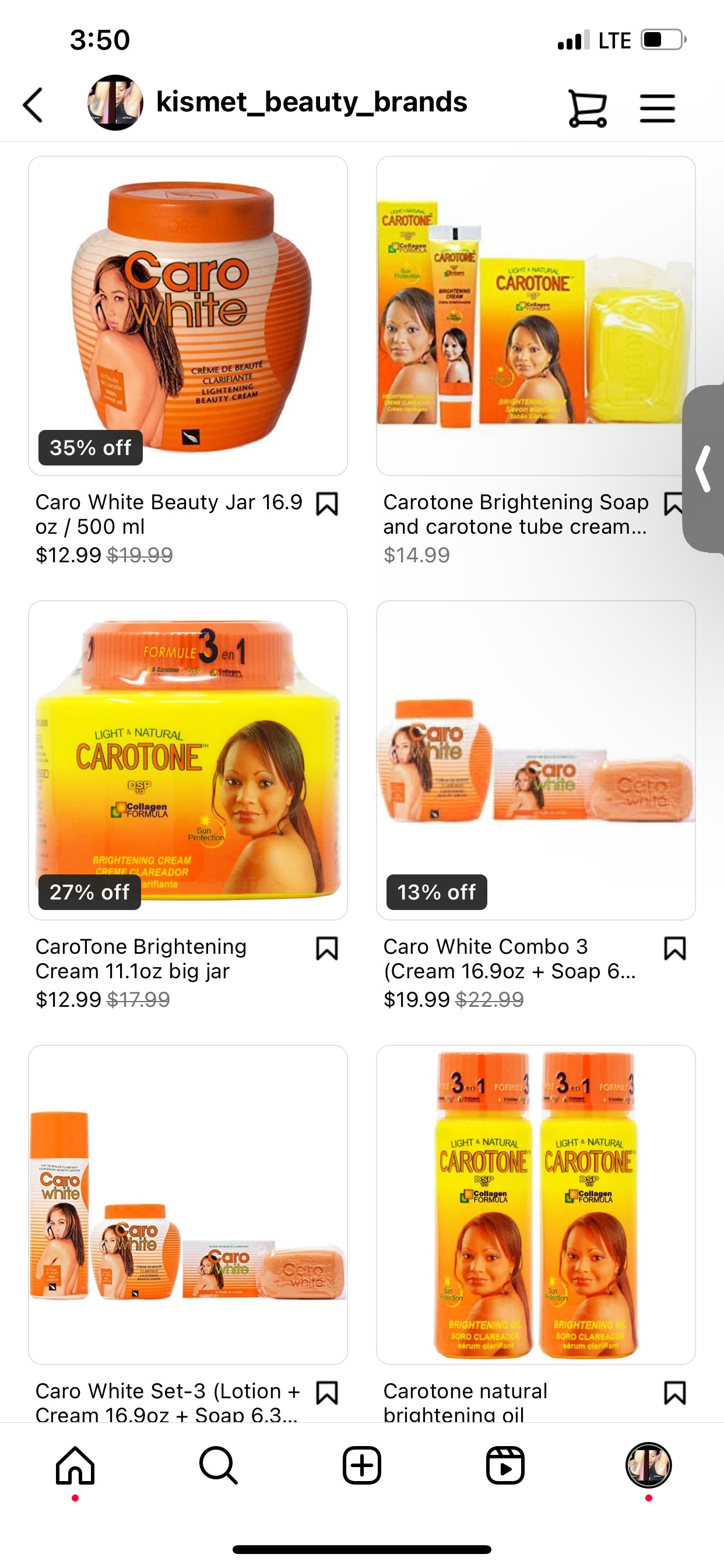
Task: Open the shopping cart
Action: [587, 108]
